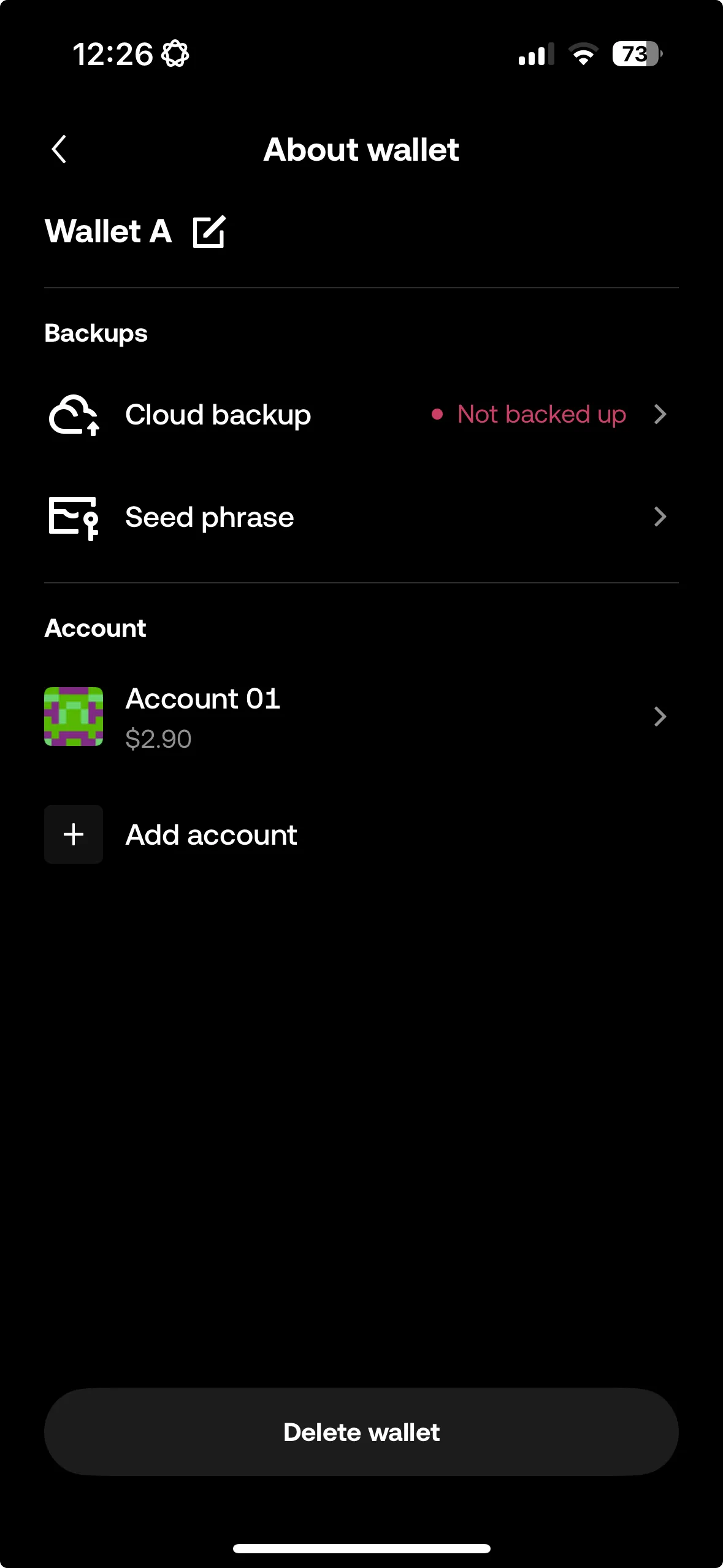Tap the Delete wallet button

coord(361,1432)
